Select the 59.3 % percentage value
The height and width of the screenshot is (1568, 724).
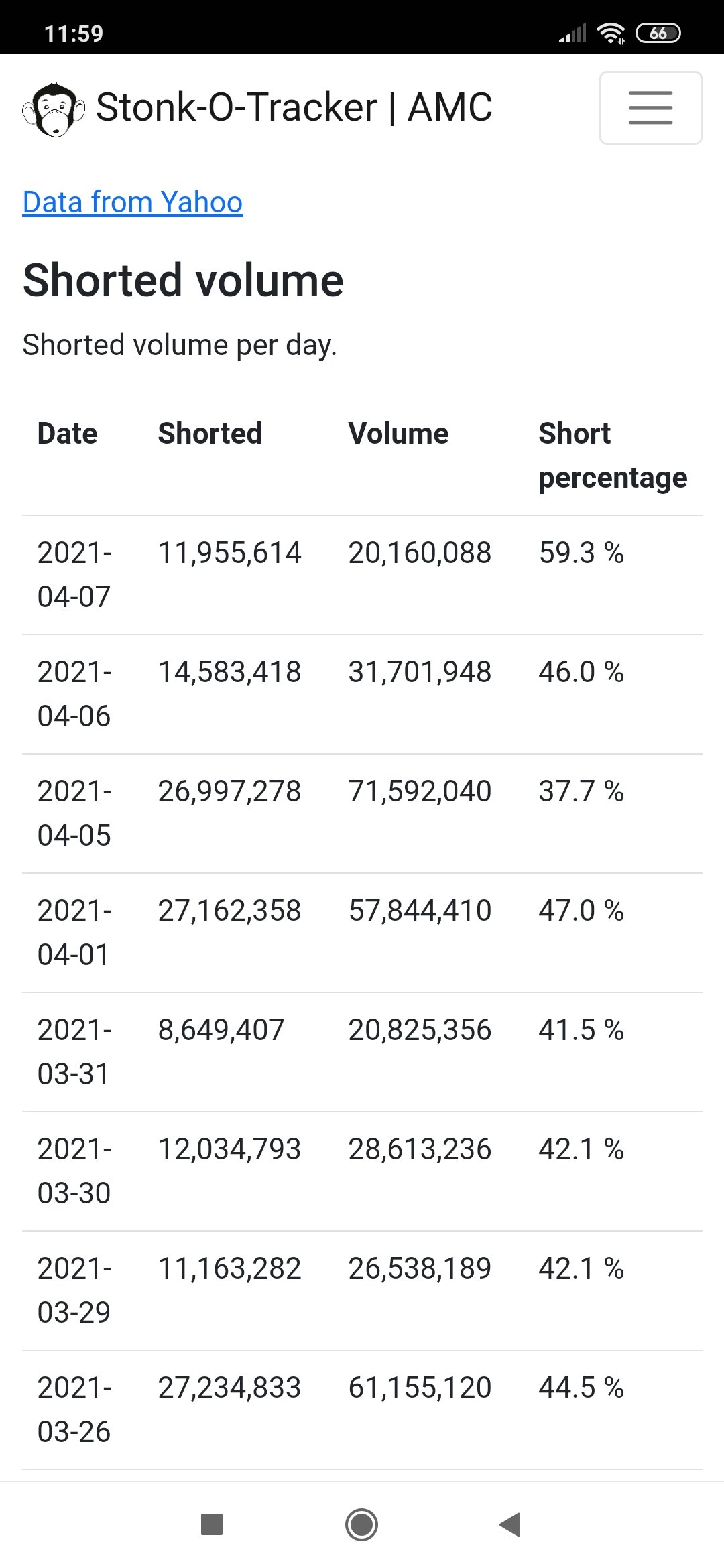pos(581,553)
